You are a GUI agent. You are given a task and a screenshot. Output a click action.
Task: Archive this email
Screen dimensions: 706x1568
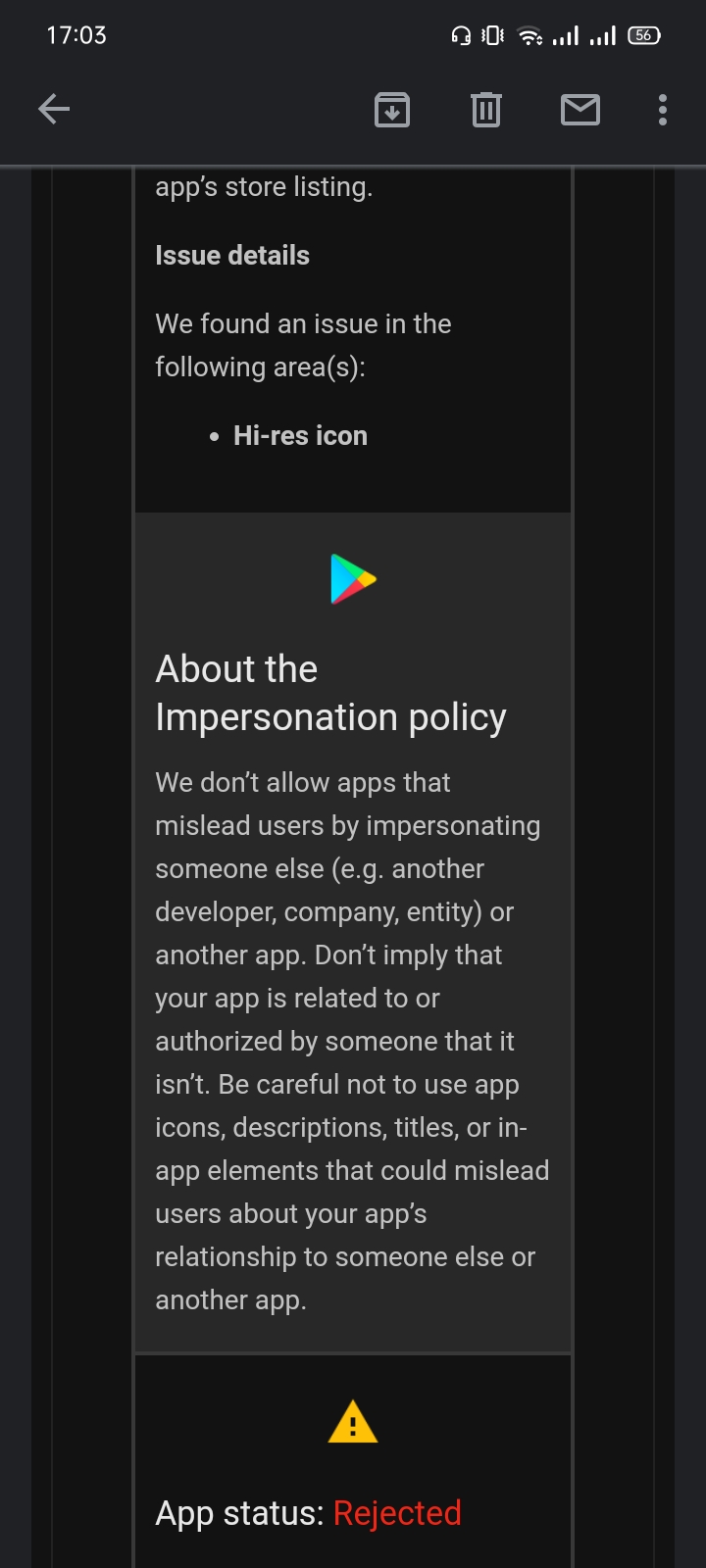pyautogui.click(x=392, y=110)
